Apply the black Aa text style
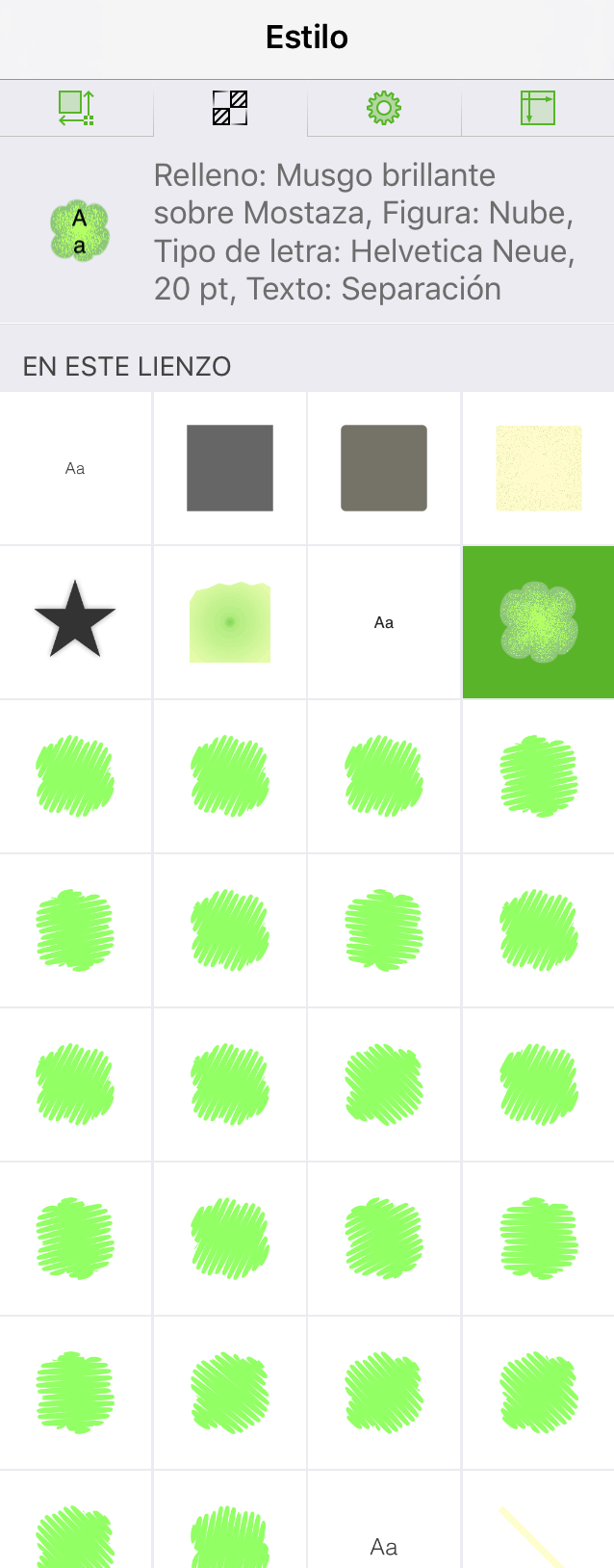The height and width of the screenshot is (1568, 614). (x=384, y=622)
